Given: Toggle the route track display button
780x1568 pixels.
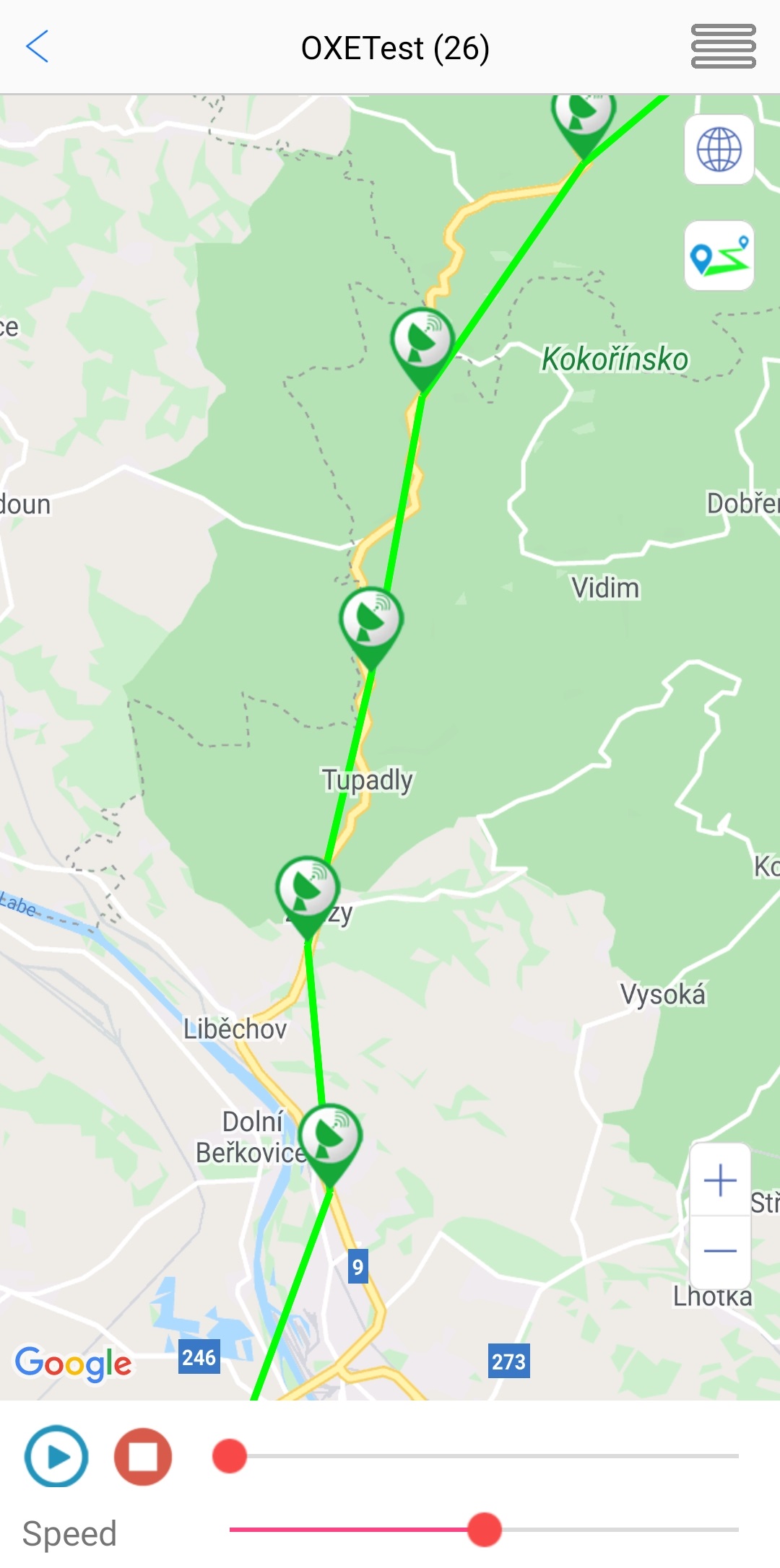Looking at the screenshot, I should point(719,256).
